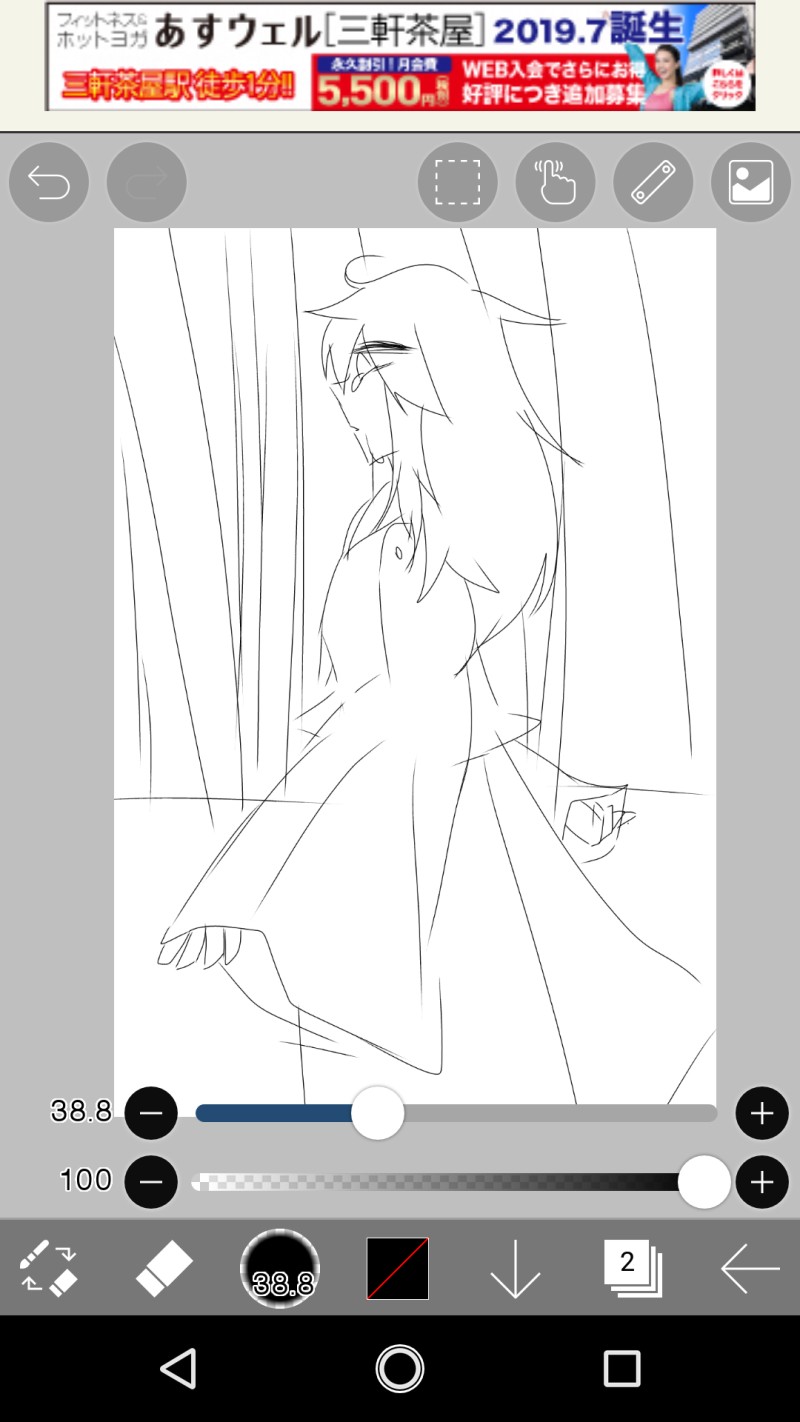Open the ruler tool

tap(653, 182)
